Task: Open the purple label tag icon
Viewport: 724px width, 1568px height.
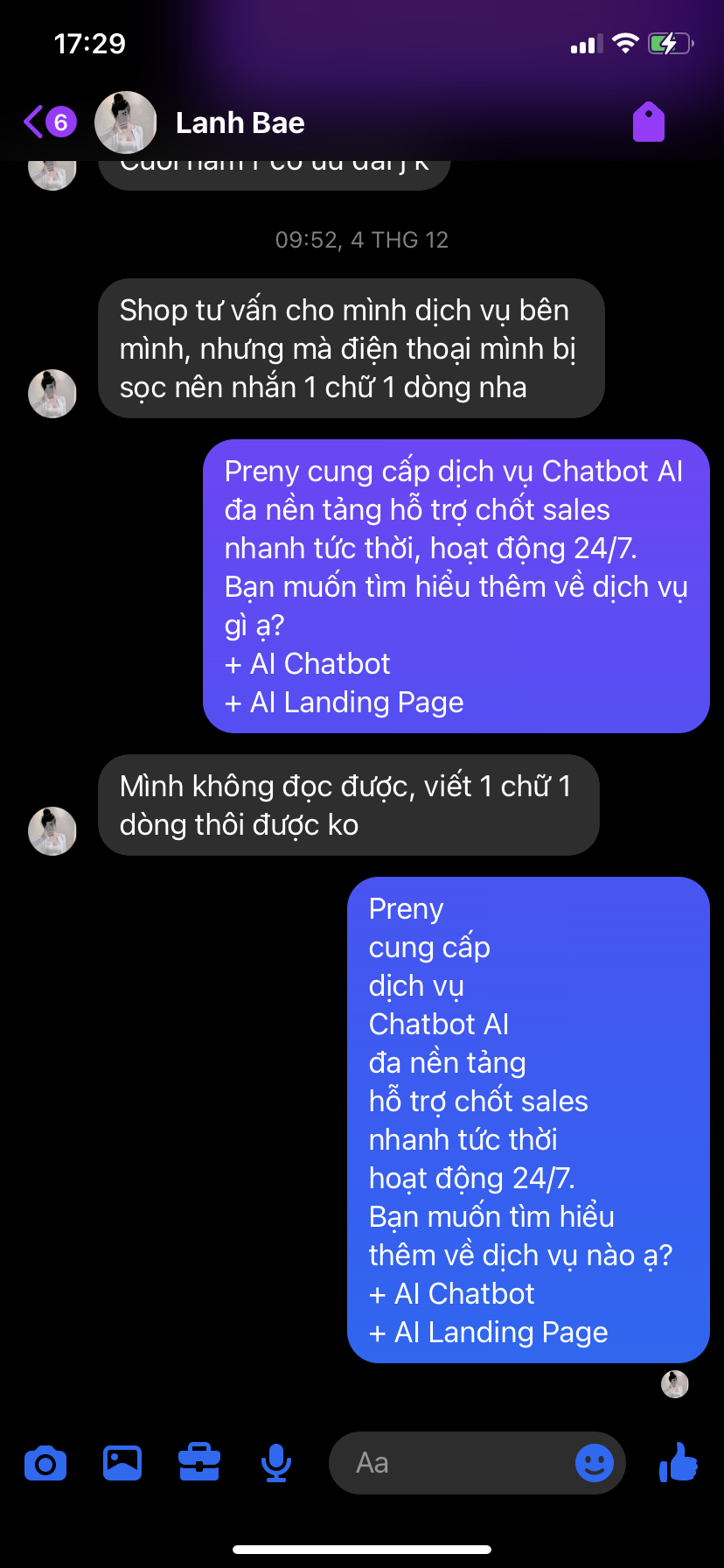Action: coord(649,122)
